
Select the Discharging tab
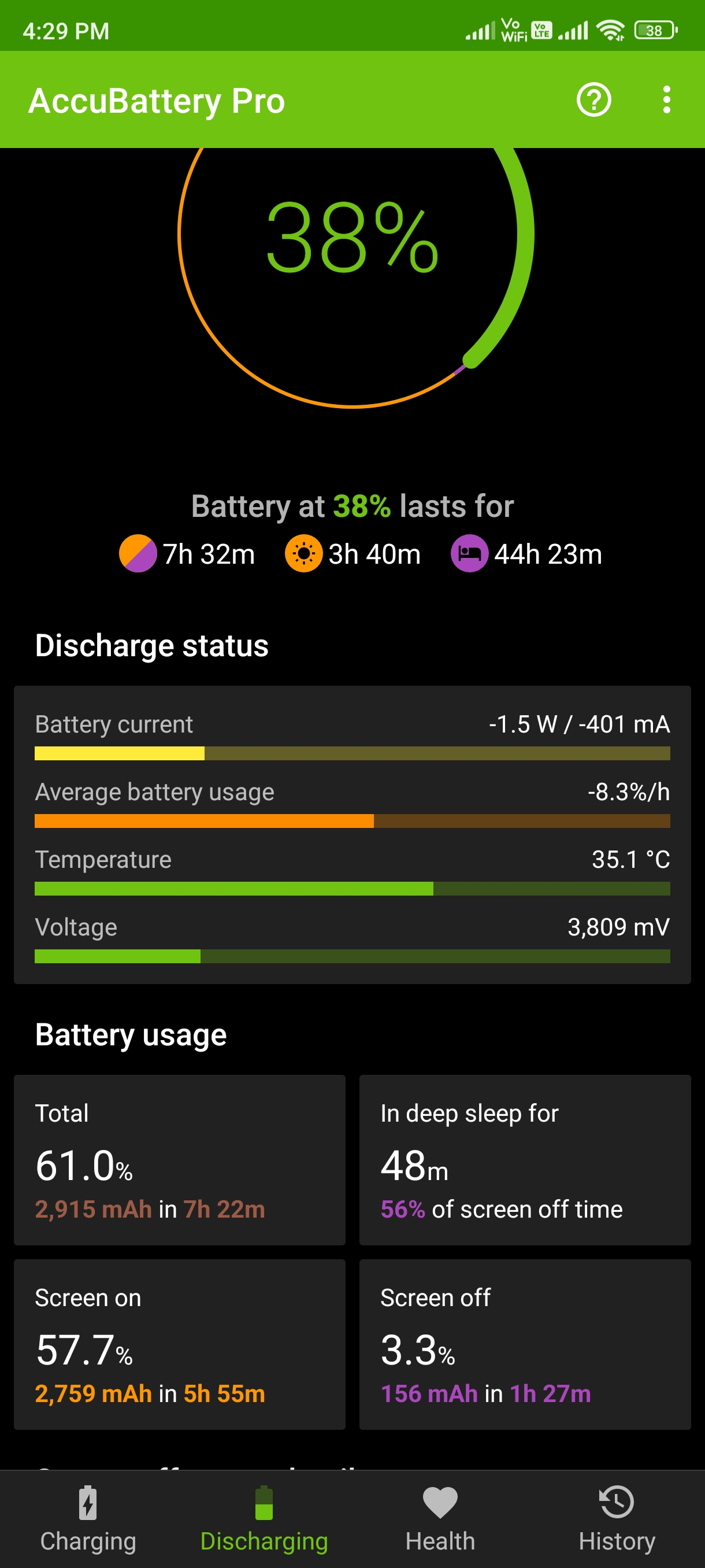tap(264, 1519)
